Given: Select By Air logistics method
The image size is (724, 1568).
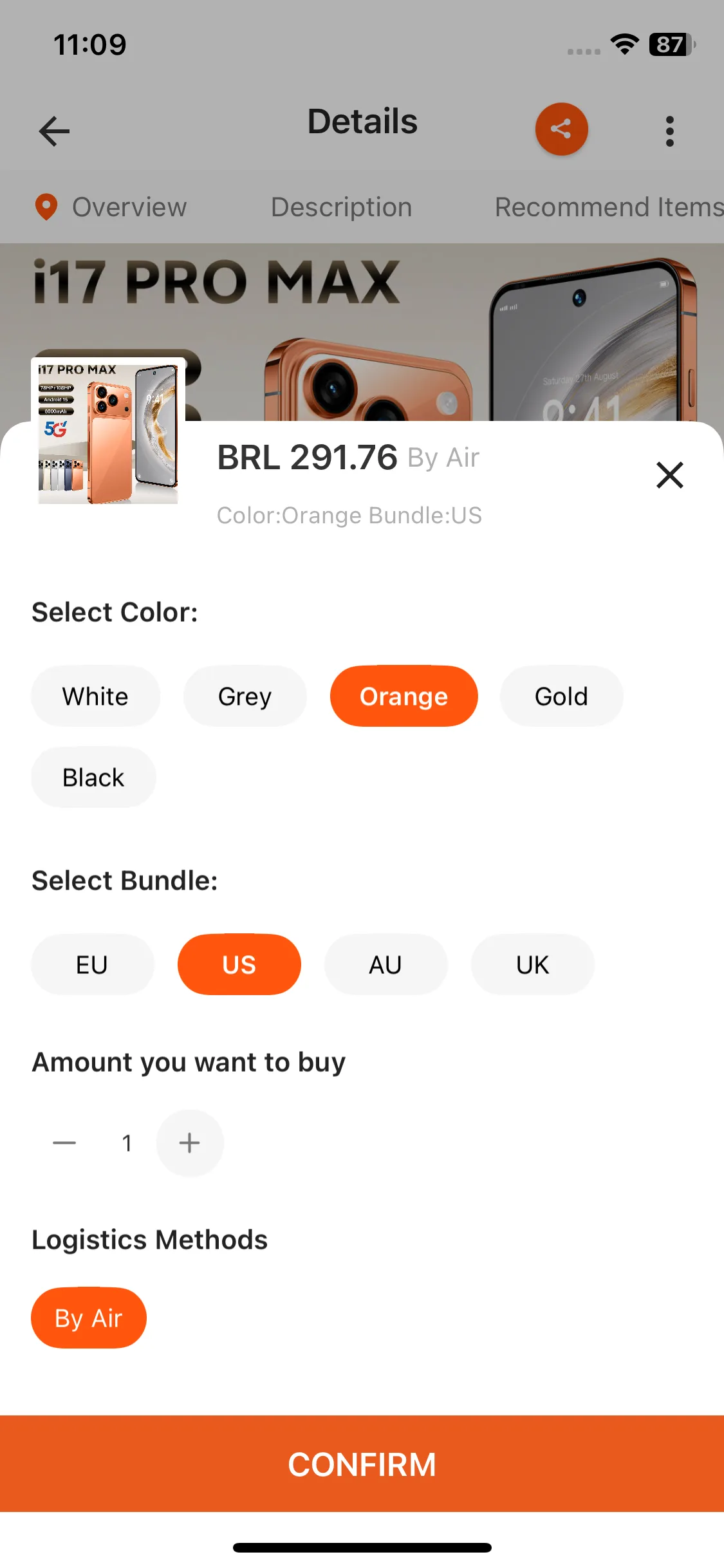Looking at the screenshot, I should pyautogui.click(x=89, y=1318).
